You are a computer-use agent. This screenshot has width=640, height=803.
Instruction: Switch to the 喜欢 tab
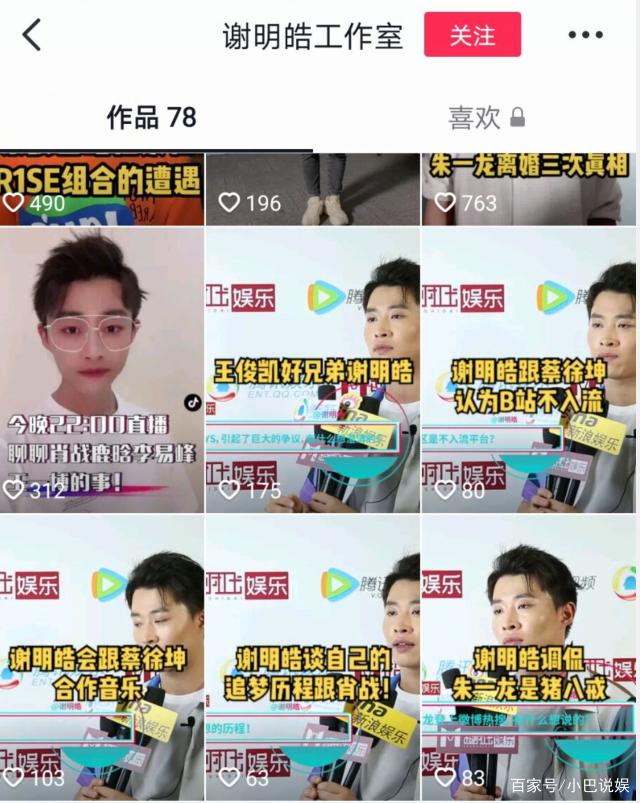[x=486, y=118]
